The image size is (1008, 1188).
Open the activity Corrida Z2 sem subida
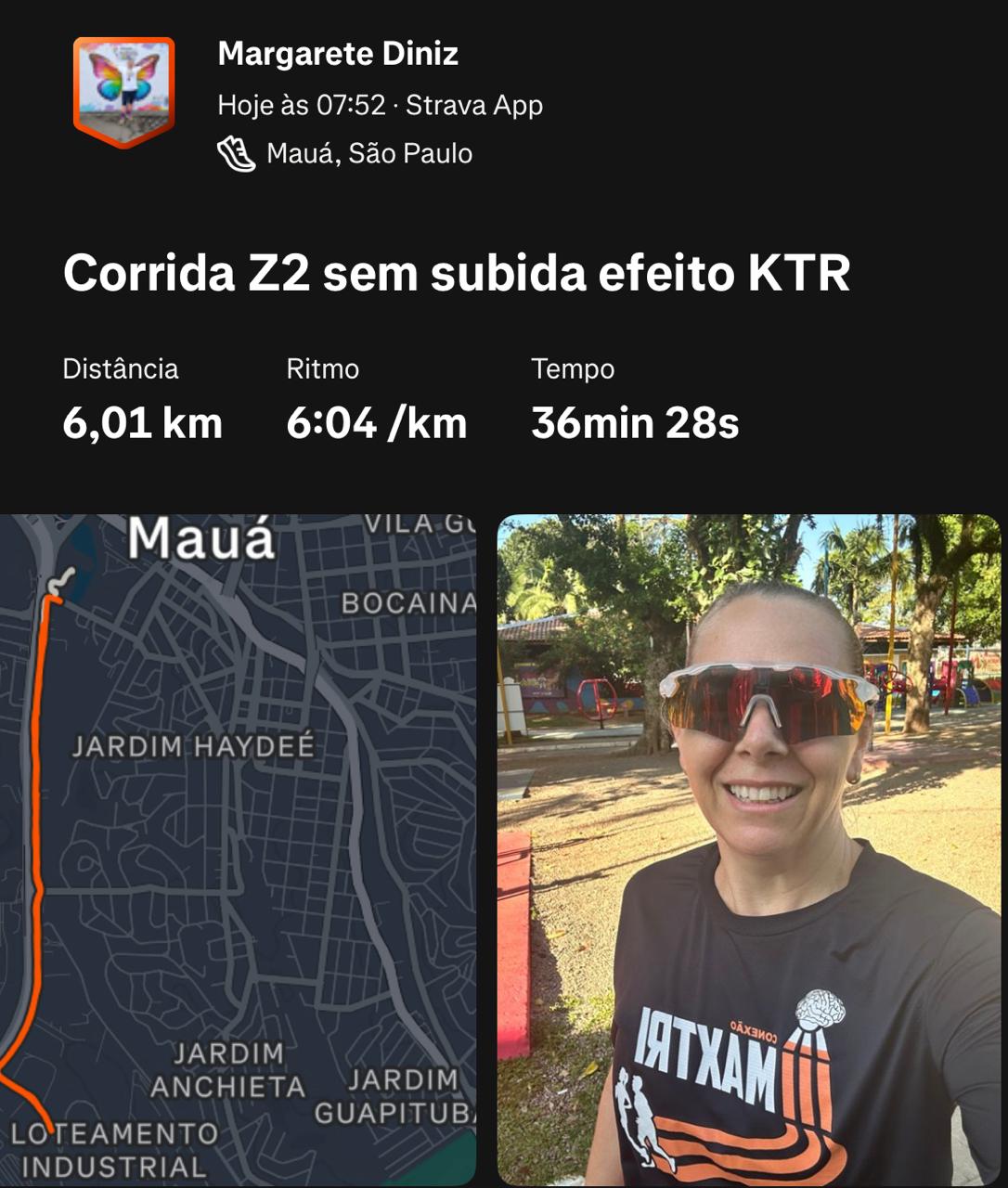[457, 274]
